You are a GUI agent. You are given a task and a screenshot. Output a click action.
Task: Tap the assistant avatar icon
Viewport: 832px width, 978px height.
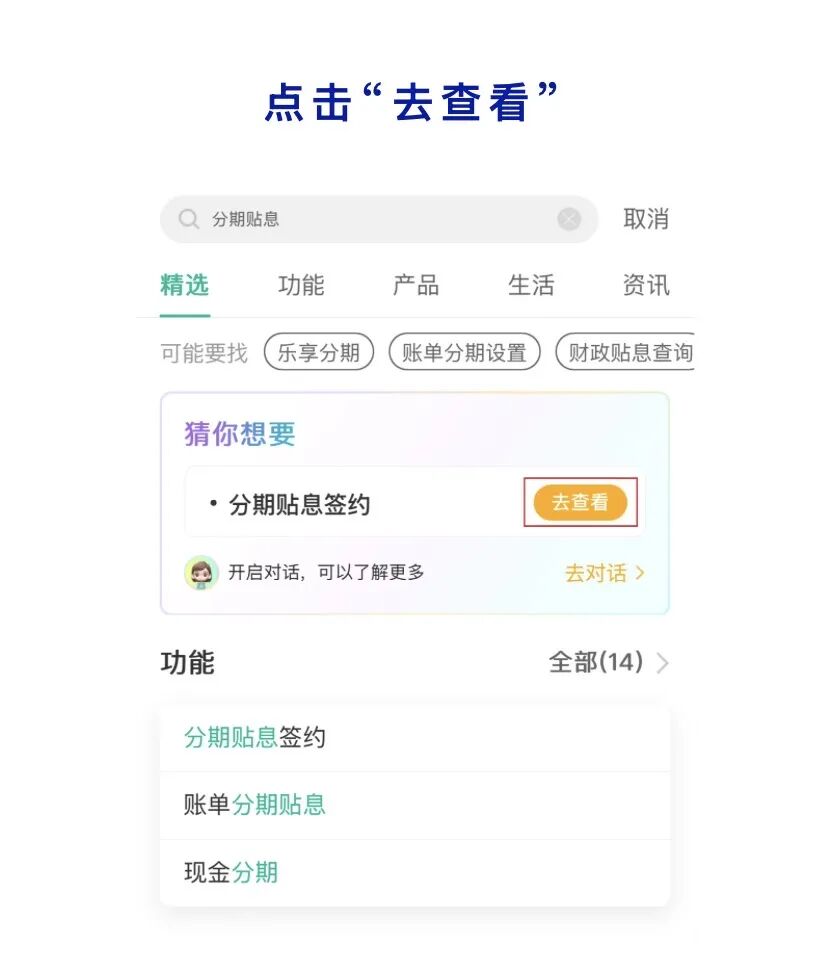click(x=203, y=572)
